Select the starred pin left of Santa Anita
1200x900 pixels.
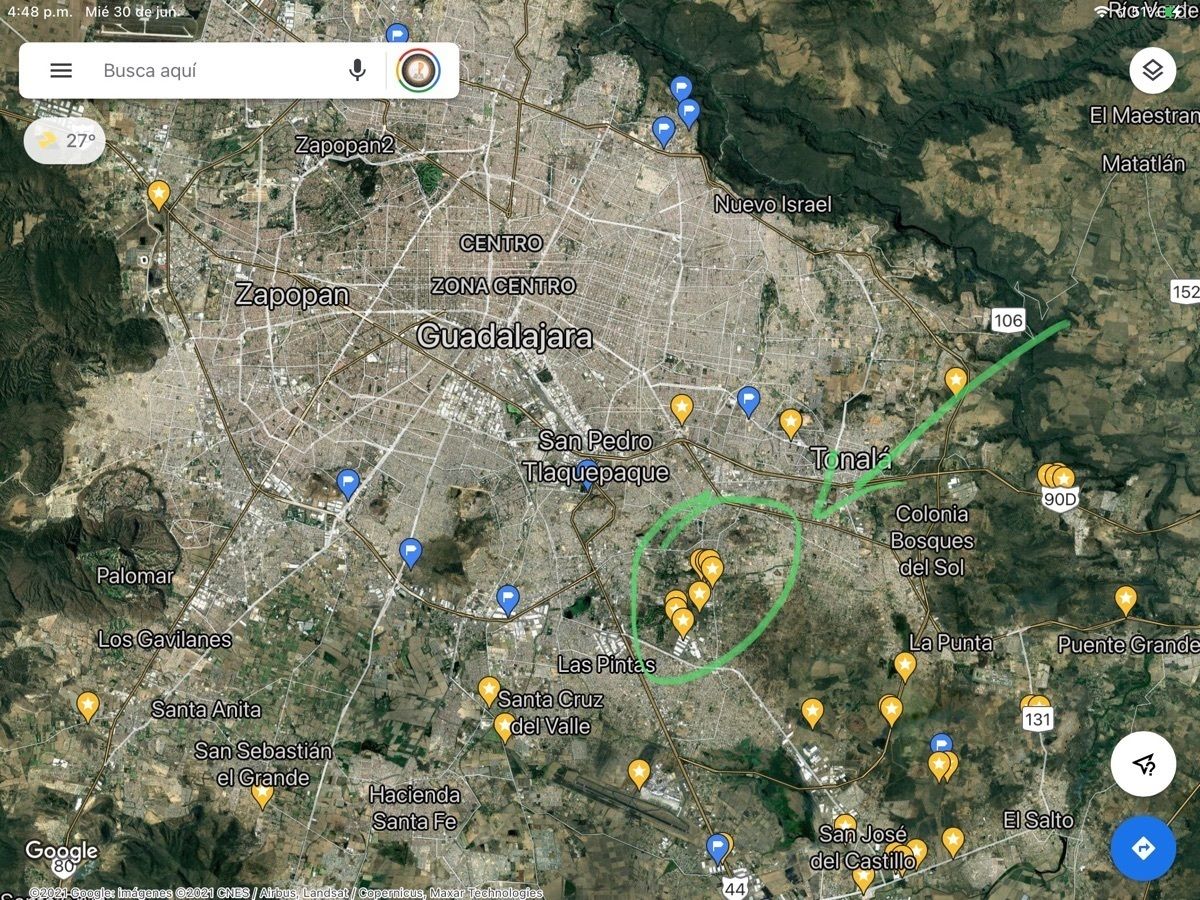pyautogui.click(x=88, y=706)
